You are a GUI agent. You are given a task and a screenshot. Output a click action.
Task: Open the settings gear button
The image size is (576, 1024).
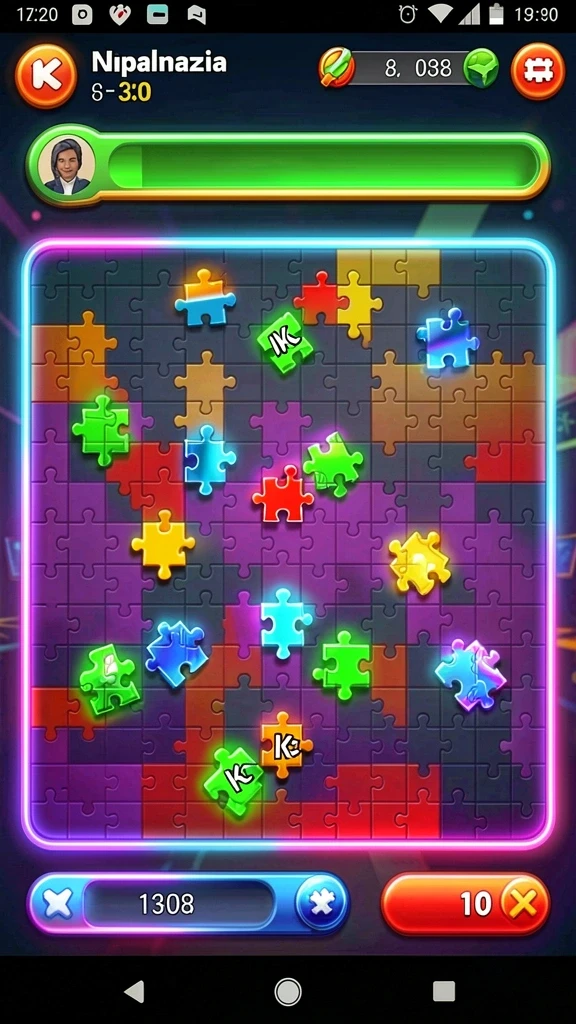537,71
